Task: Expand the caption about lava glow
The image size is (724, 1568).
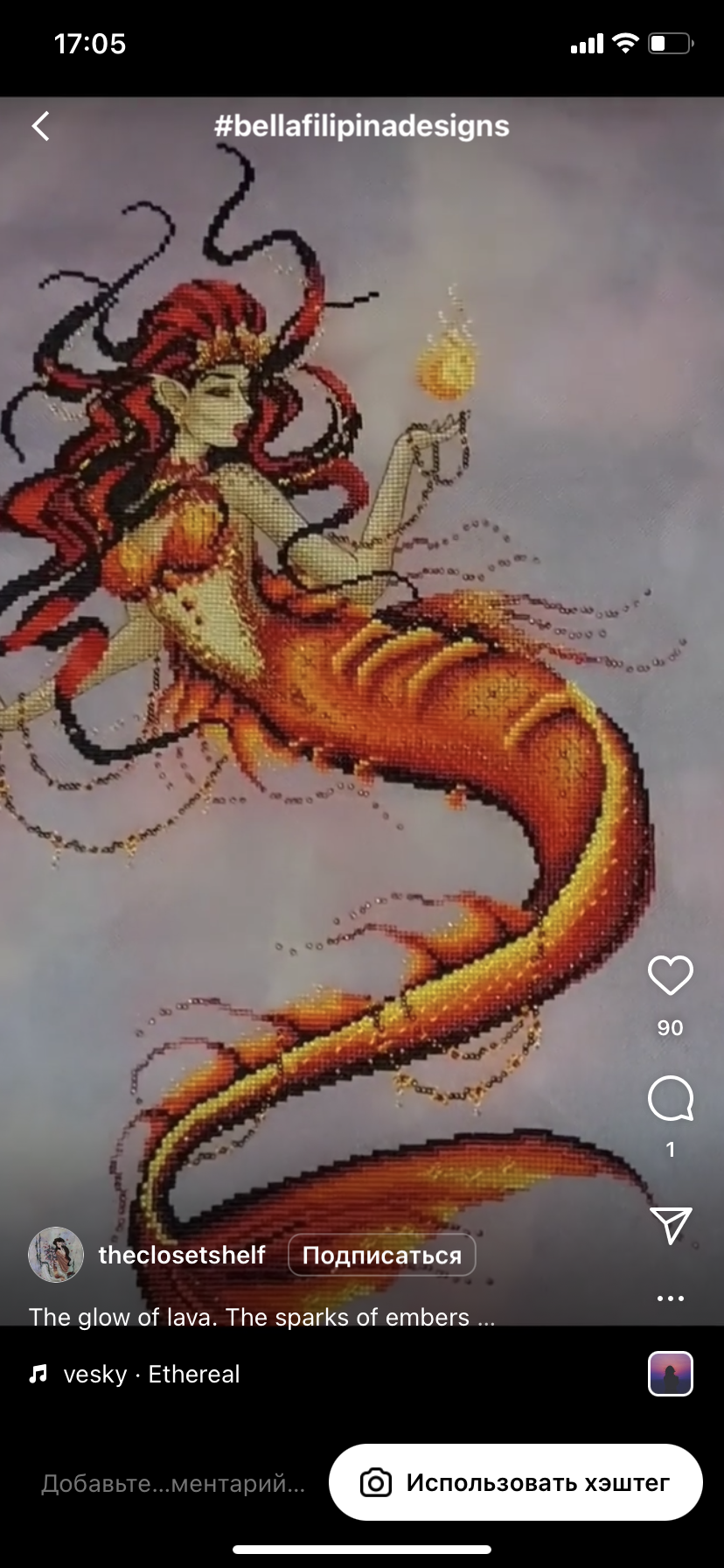Action: (x=262, y=1318)
